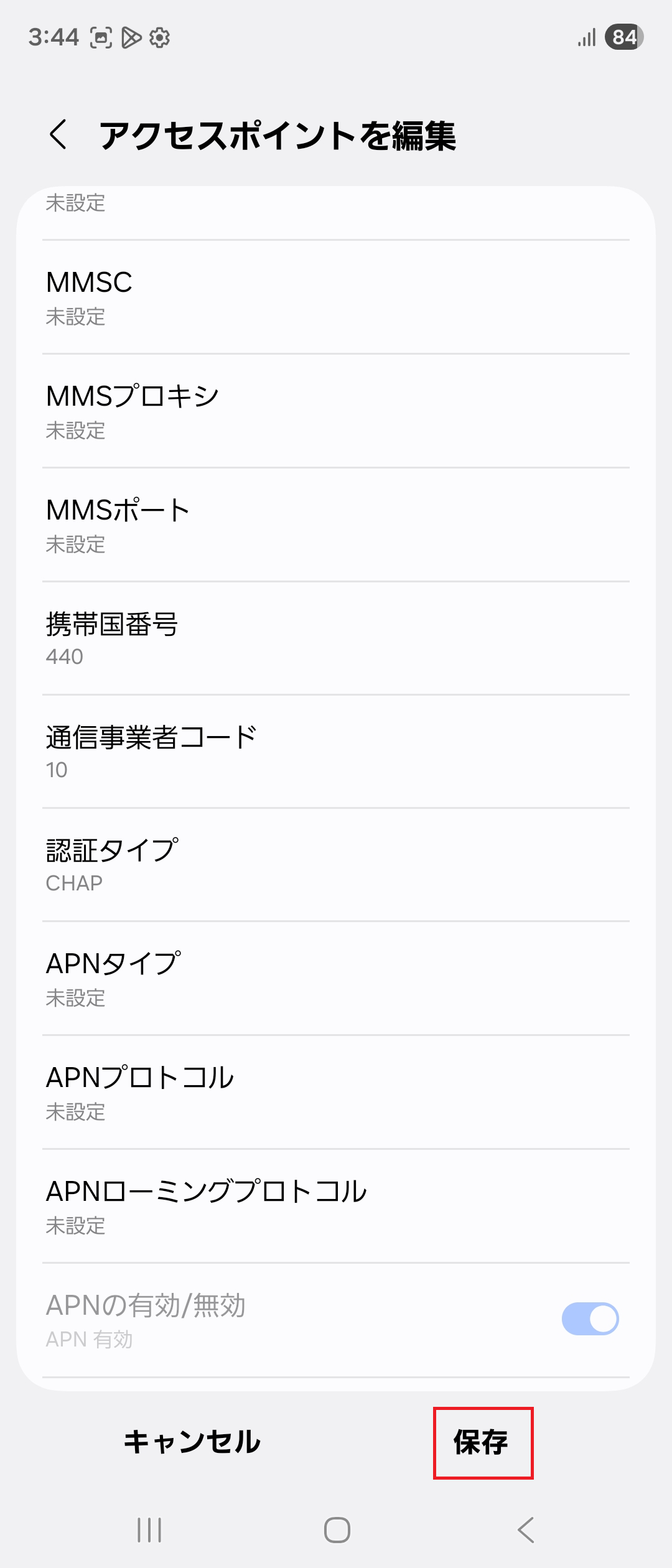Edit the MMSC field
This screenshot has height=1568, width=672.
pyautogui.click(x=336, y=299)
